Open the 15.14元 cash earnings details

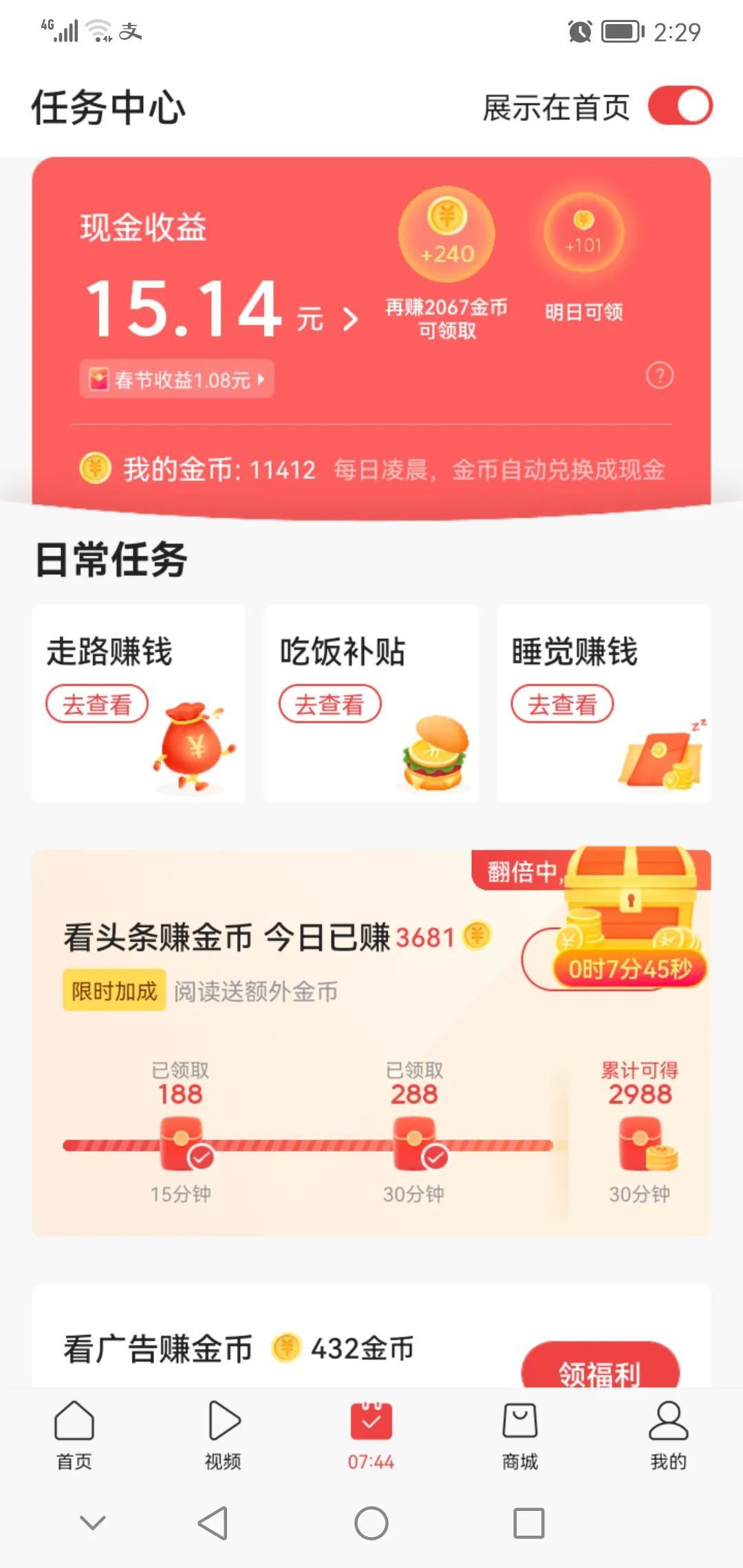pyautogui.click(x=220, y=311)
